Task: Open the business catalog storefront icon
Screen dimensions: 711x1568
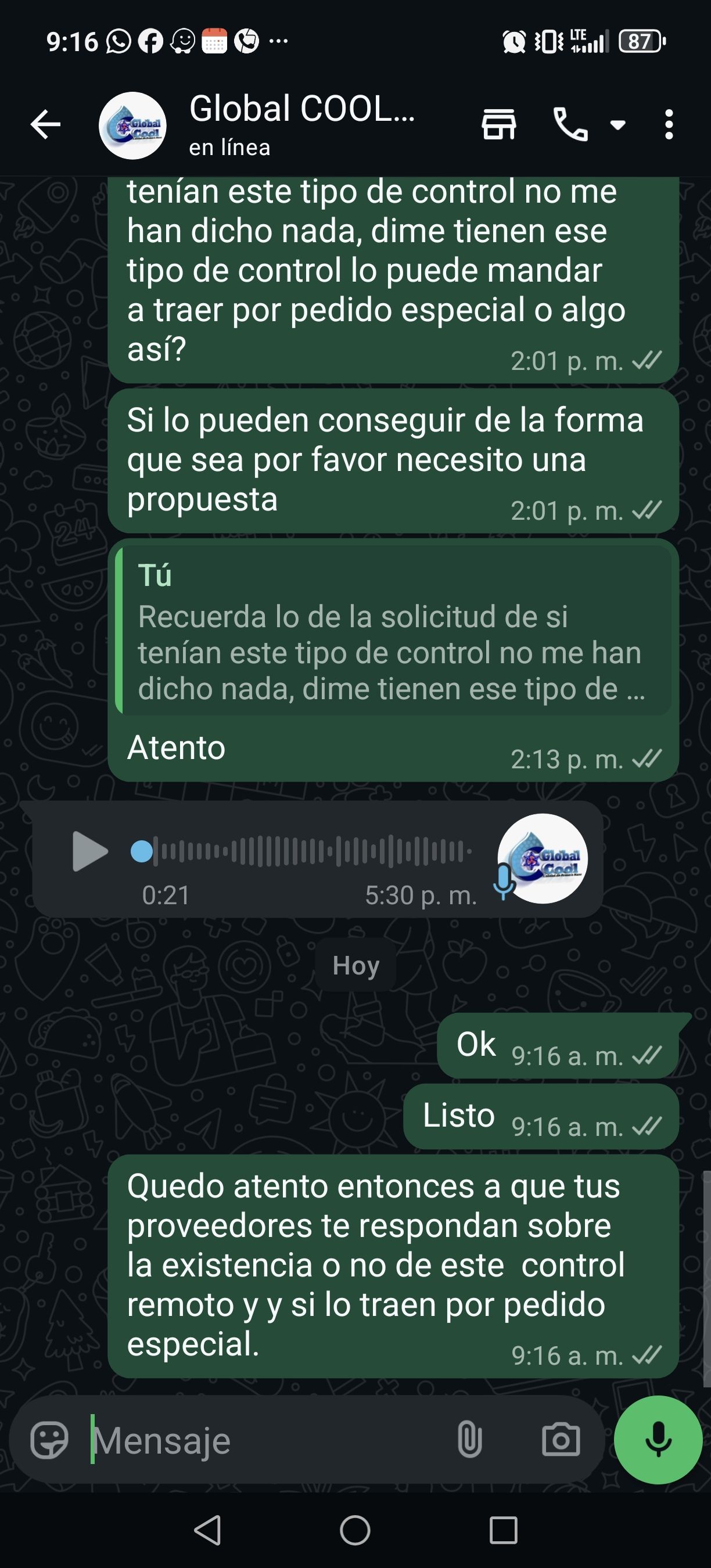Action: tap(498, 125)
